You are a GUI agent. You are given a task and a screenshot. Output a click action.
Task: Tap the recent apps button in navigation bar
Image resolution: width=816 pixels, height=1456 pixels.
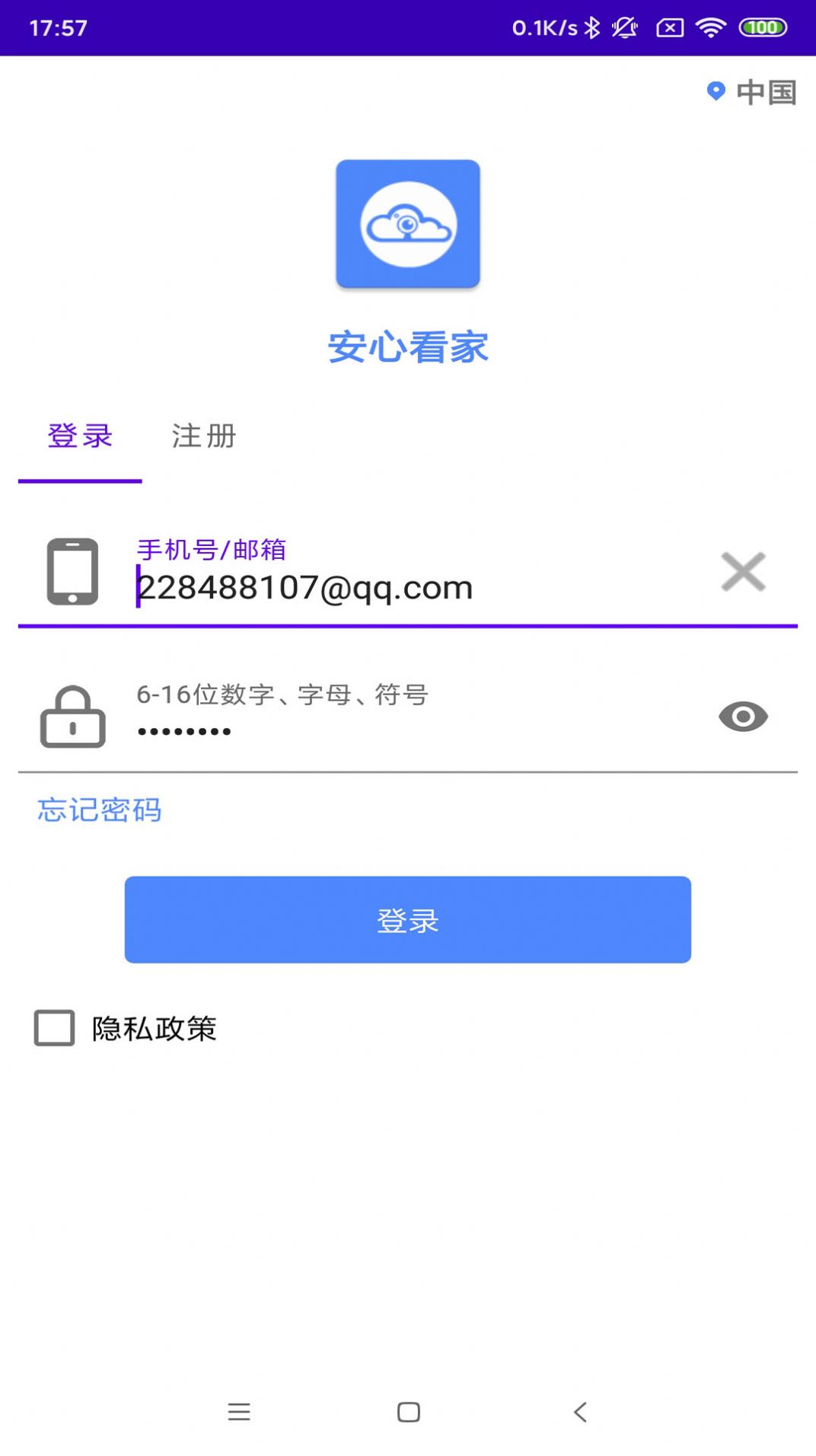tap(239, 1413)
